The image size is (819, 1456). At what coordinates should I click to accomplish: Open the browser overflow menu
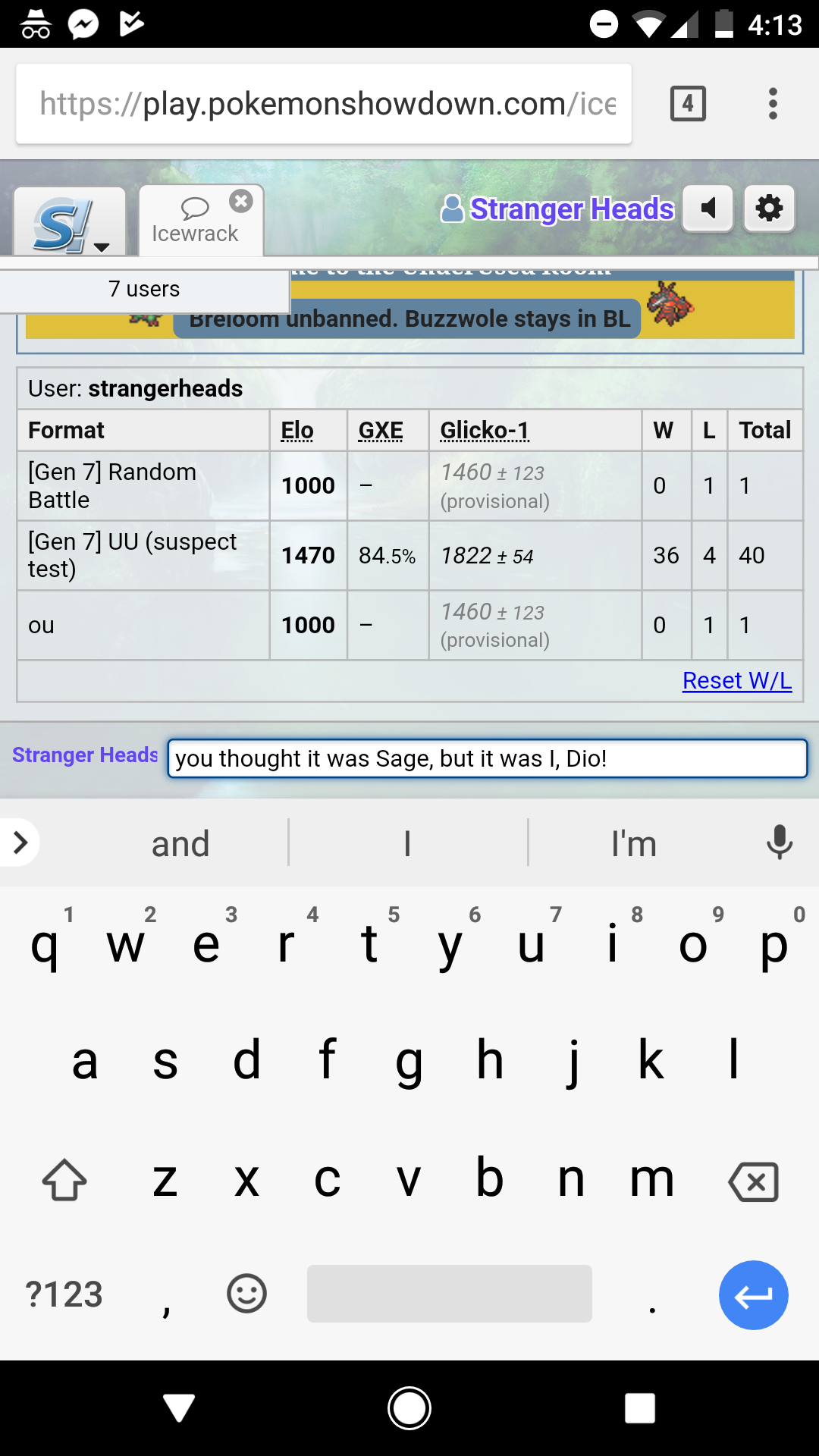pos(773,104)
